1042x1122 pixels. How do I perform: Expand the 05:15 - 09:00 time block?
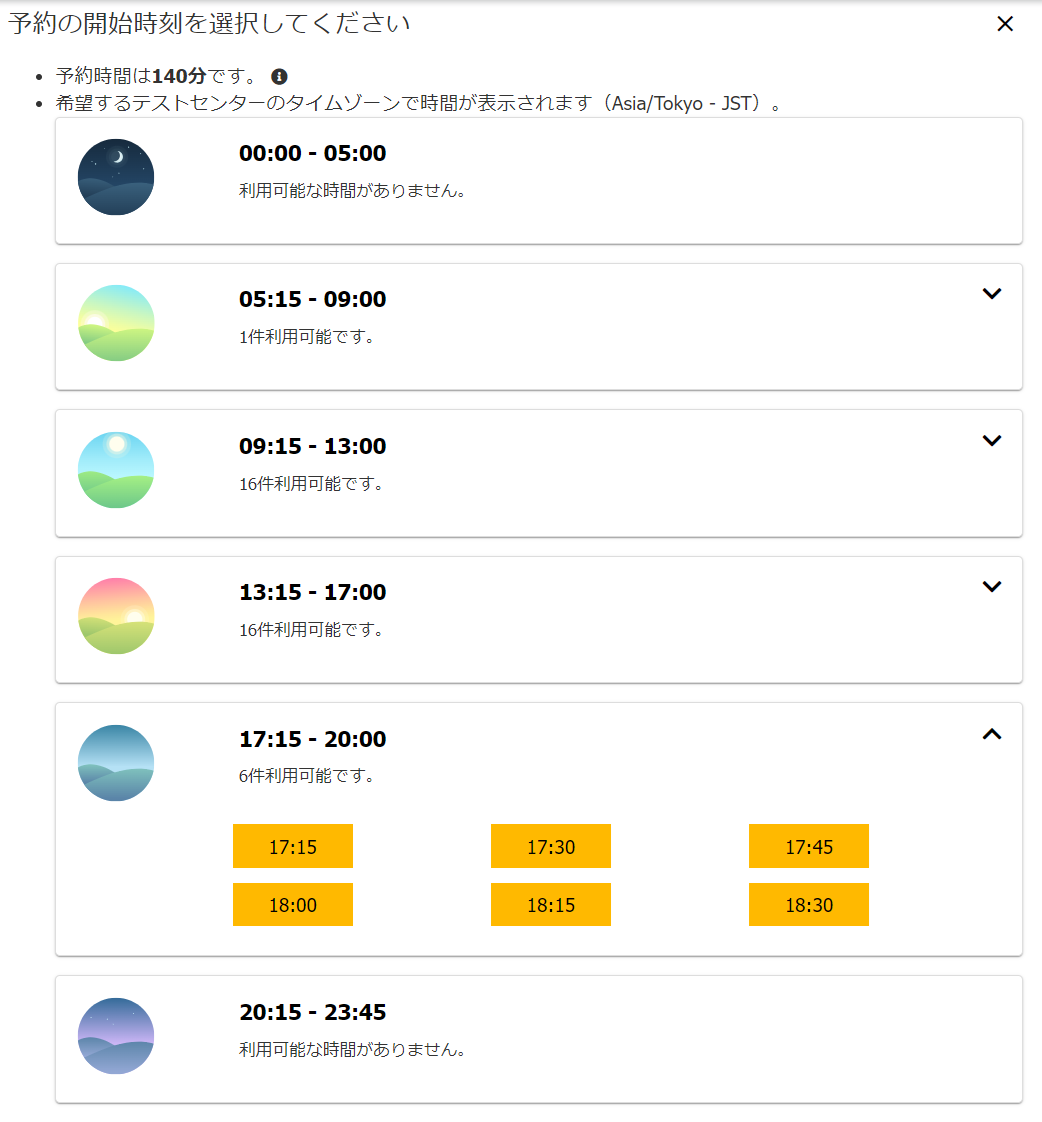point(991,294)
